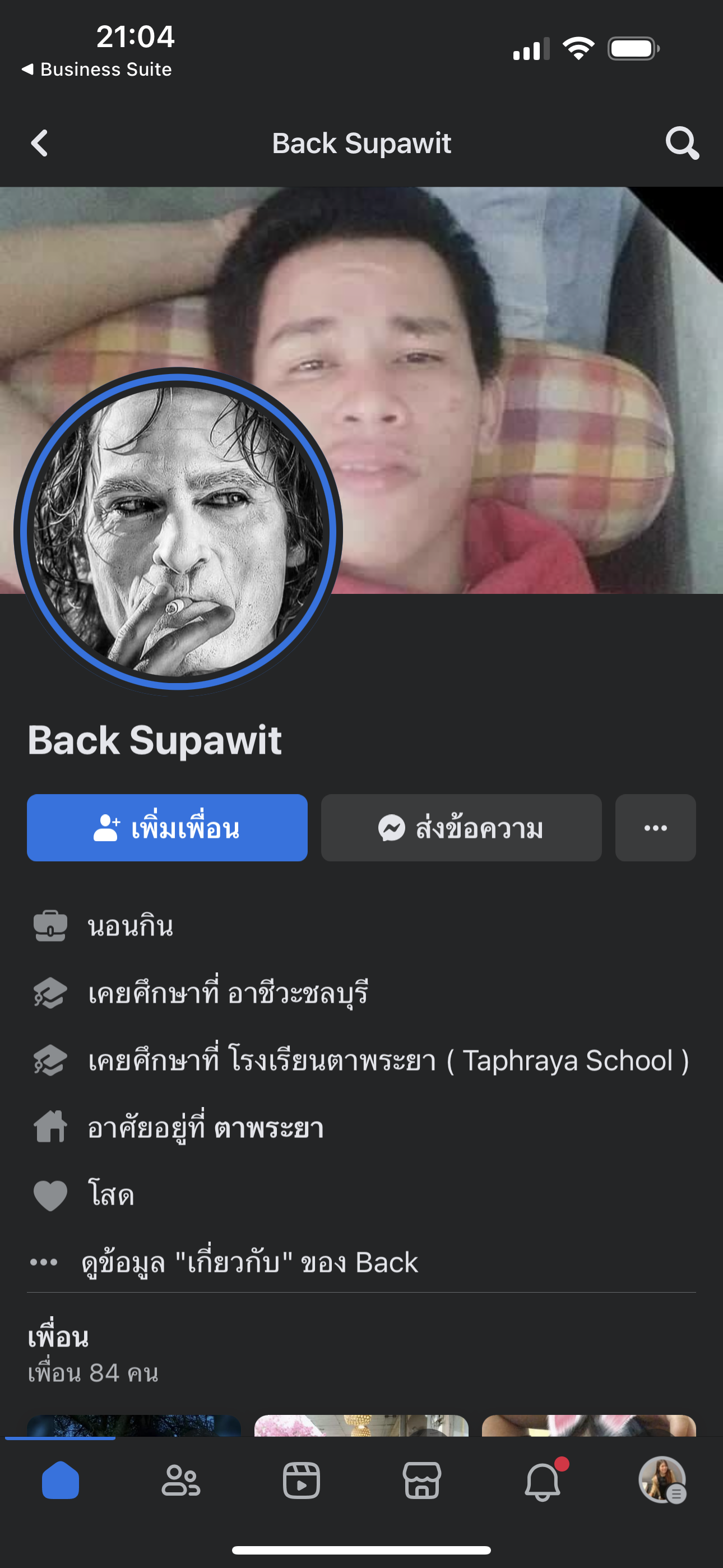The image size is (723, 1568).
Task: Return to Business Suite app
Action: tap(98, 70)
